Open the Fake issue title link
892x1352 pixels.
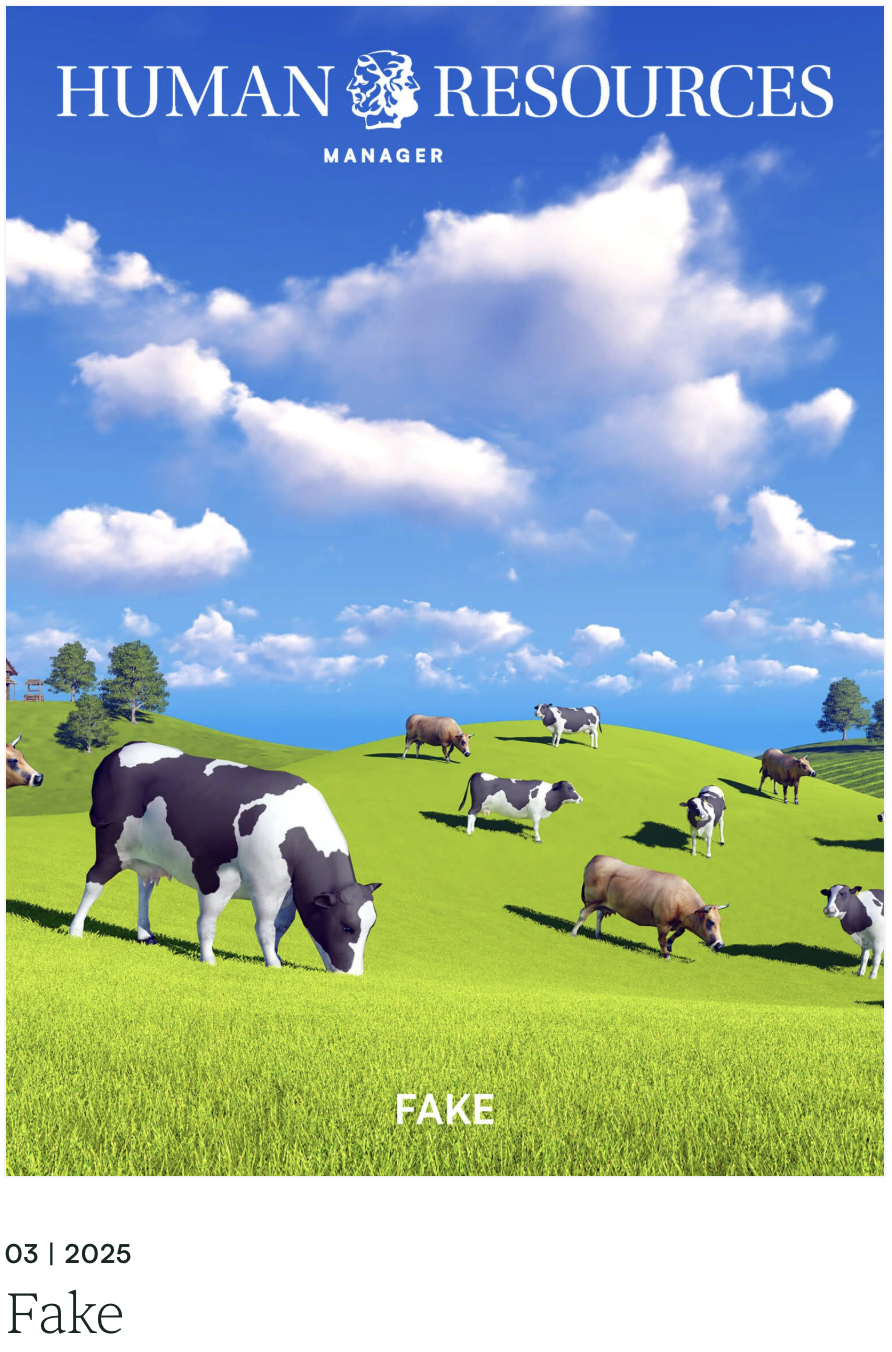click(x=64, y=1314)
